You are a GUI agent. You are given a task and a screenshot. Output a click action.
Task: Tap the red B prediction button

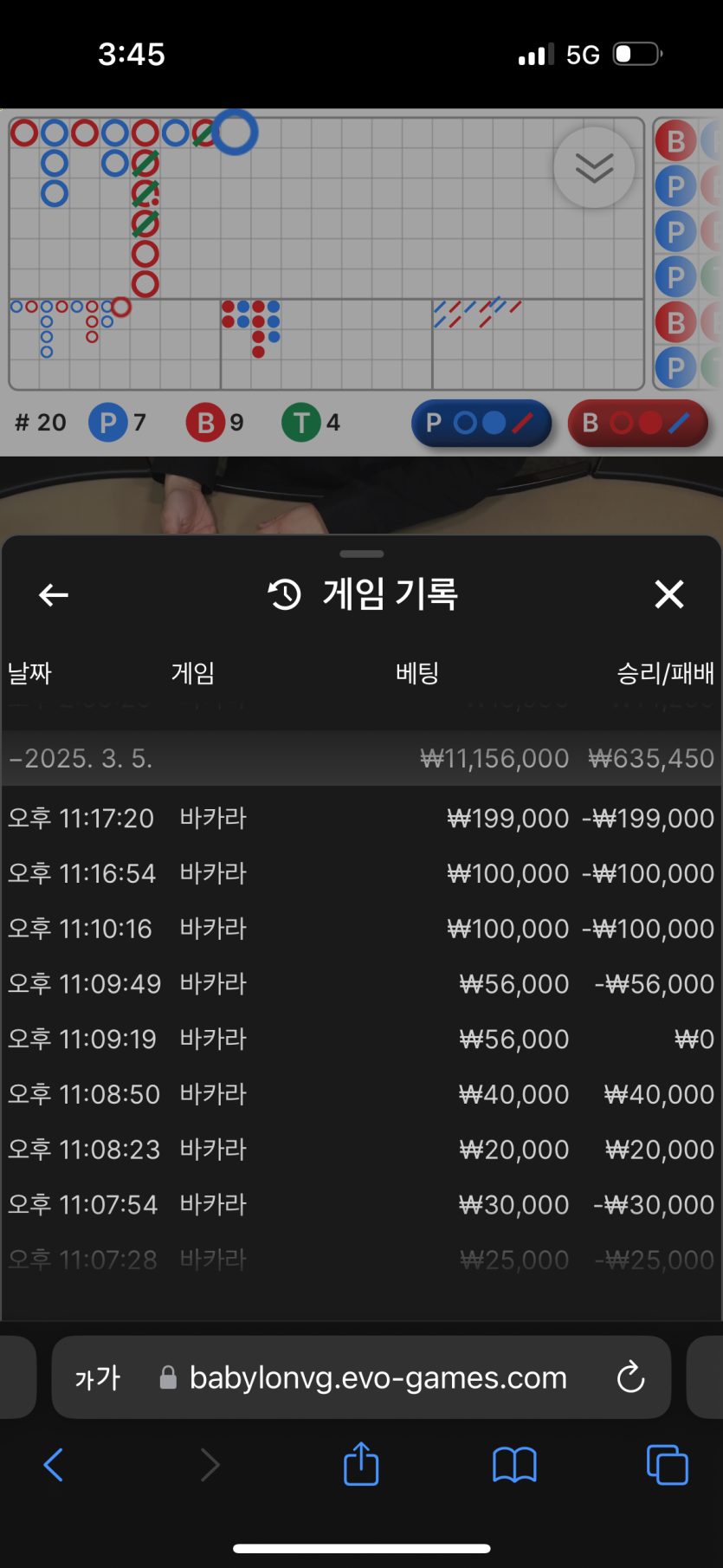637,423
